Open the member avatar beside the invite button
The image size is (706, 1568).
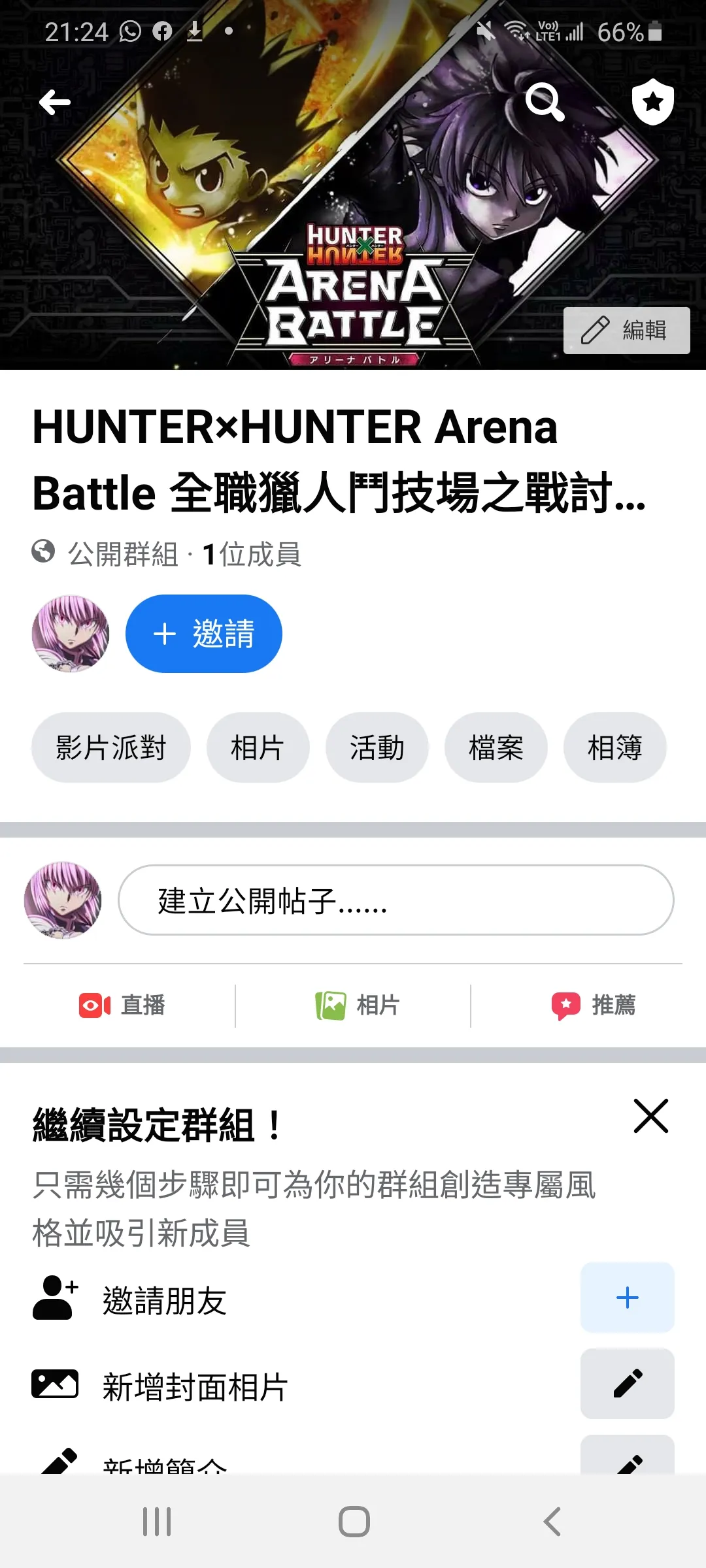click(x=71, y=634)
